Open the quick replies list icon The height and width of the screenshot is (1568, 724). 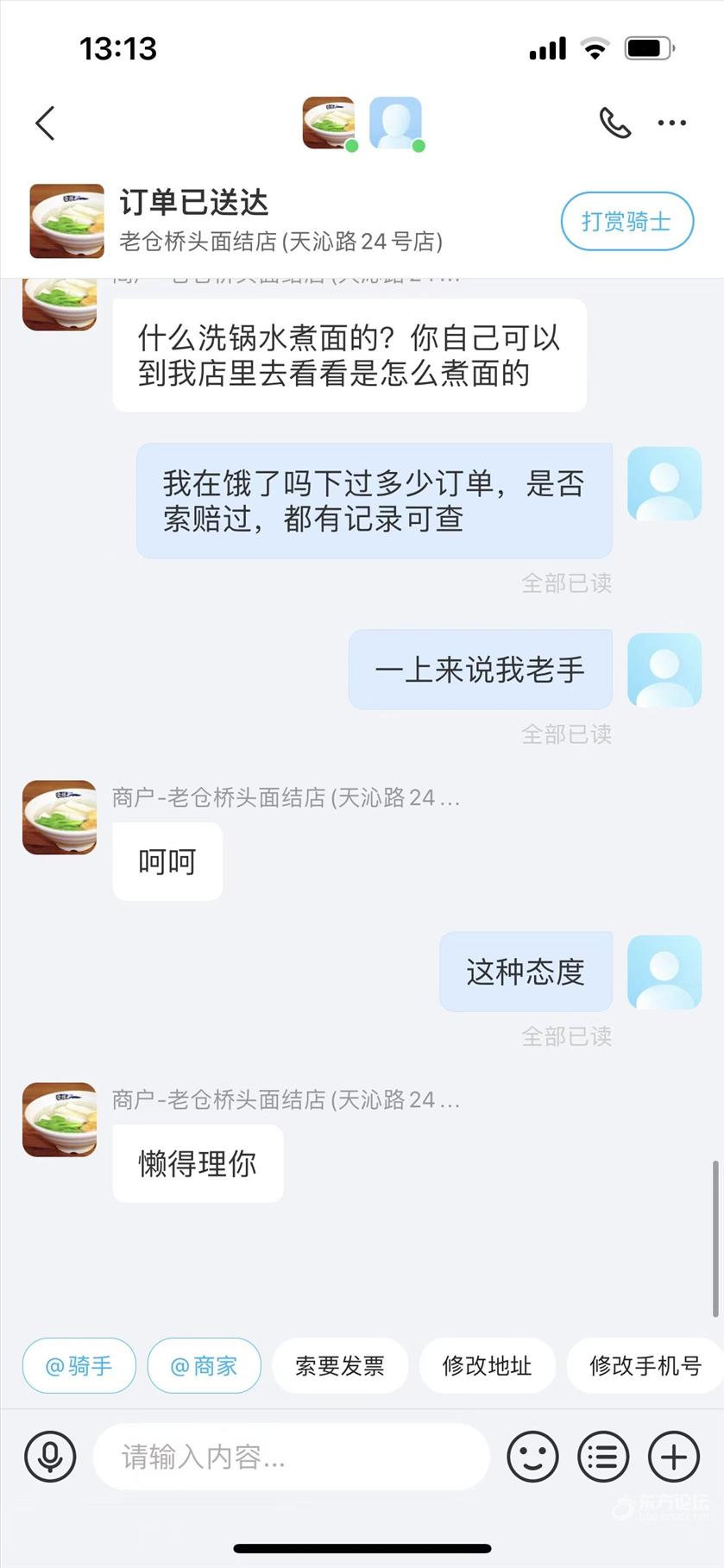602,1457
